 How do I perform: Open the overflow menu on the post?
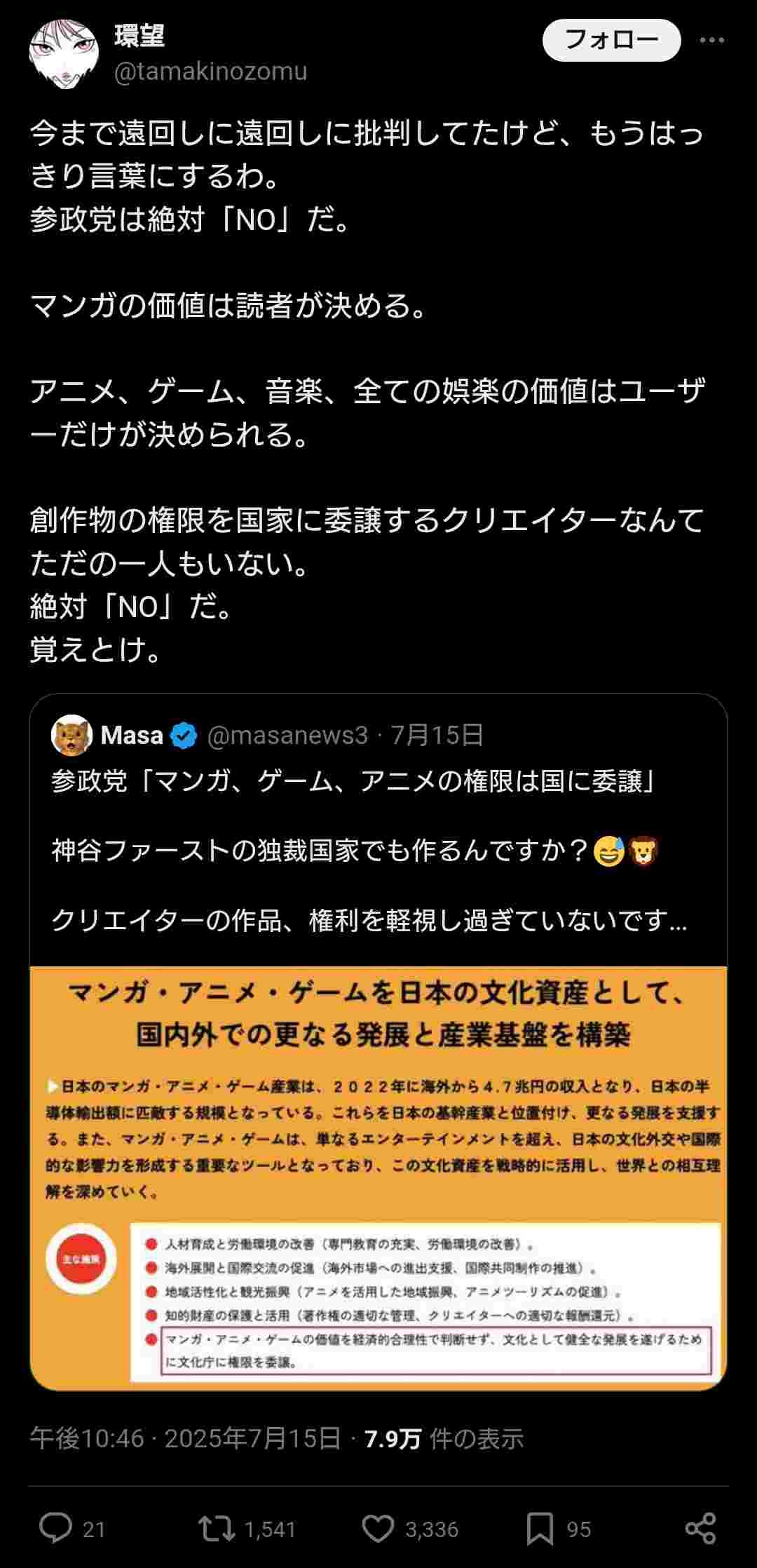[711, 40]
